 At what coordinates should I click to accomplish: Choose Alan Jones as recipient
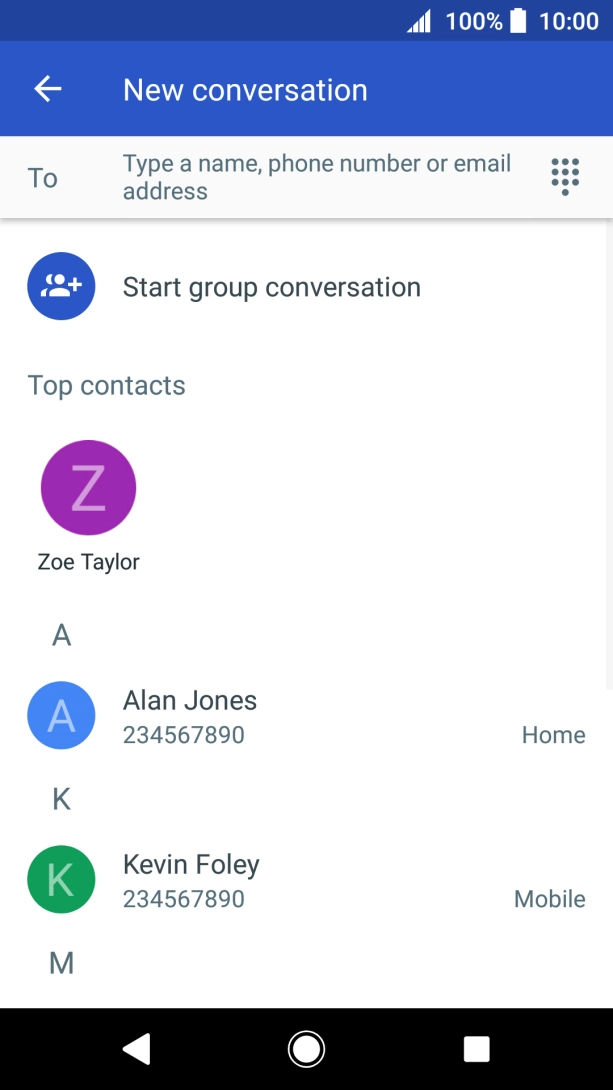[x=306, y=716]
